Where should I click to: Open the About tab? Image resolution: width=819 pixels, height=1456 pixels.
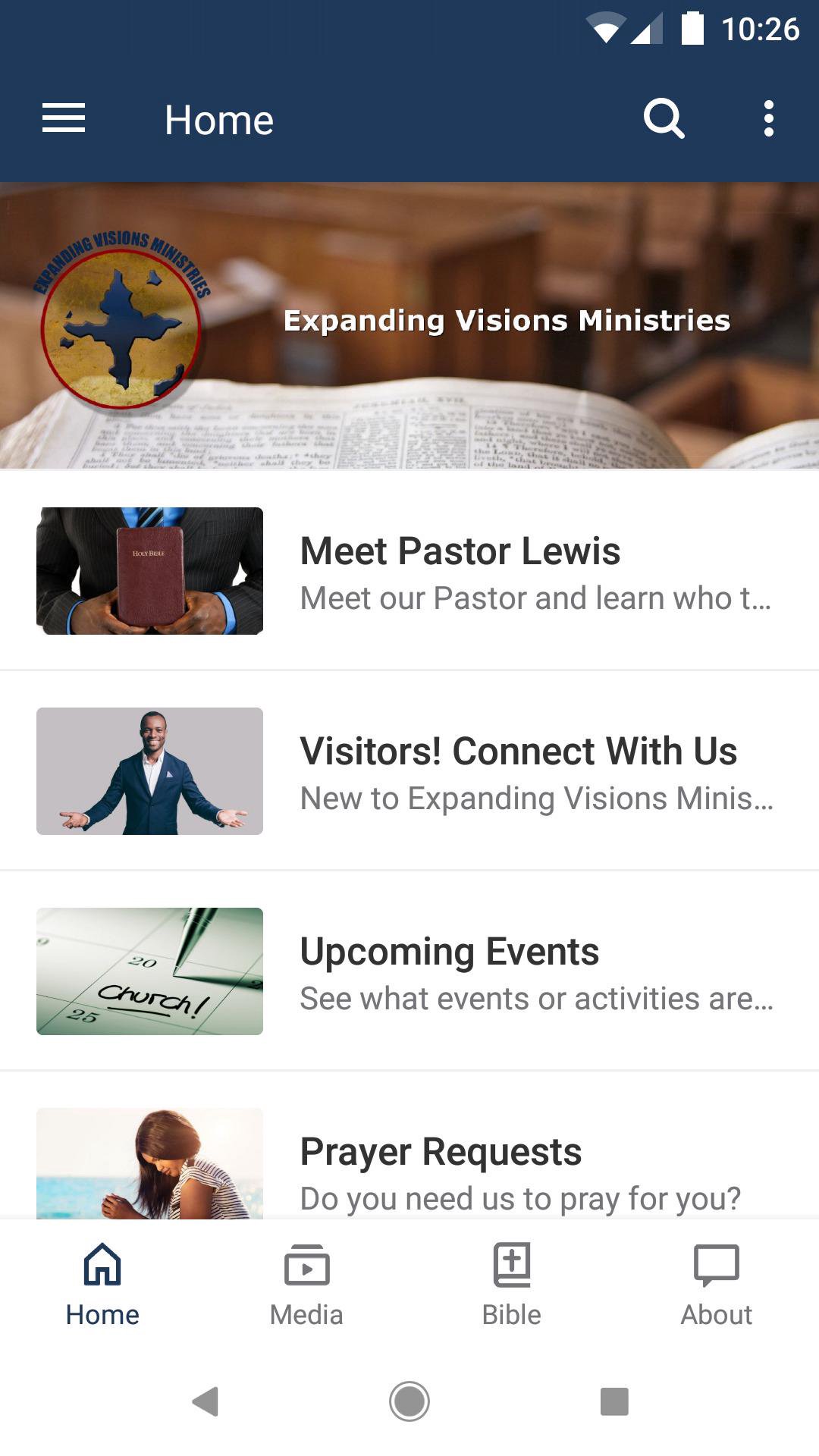point(716,1282)
